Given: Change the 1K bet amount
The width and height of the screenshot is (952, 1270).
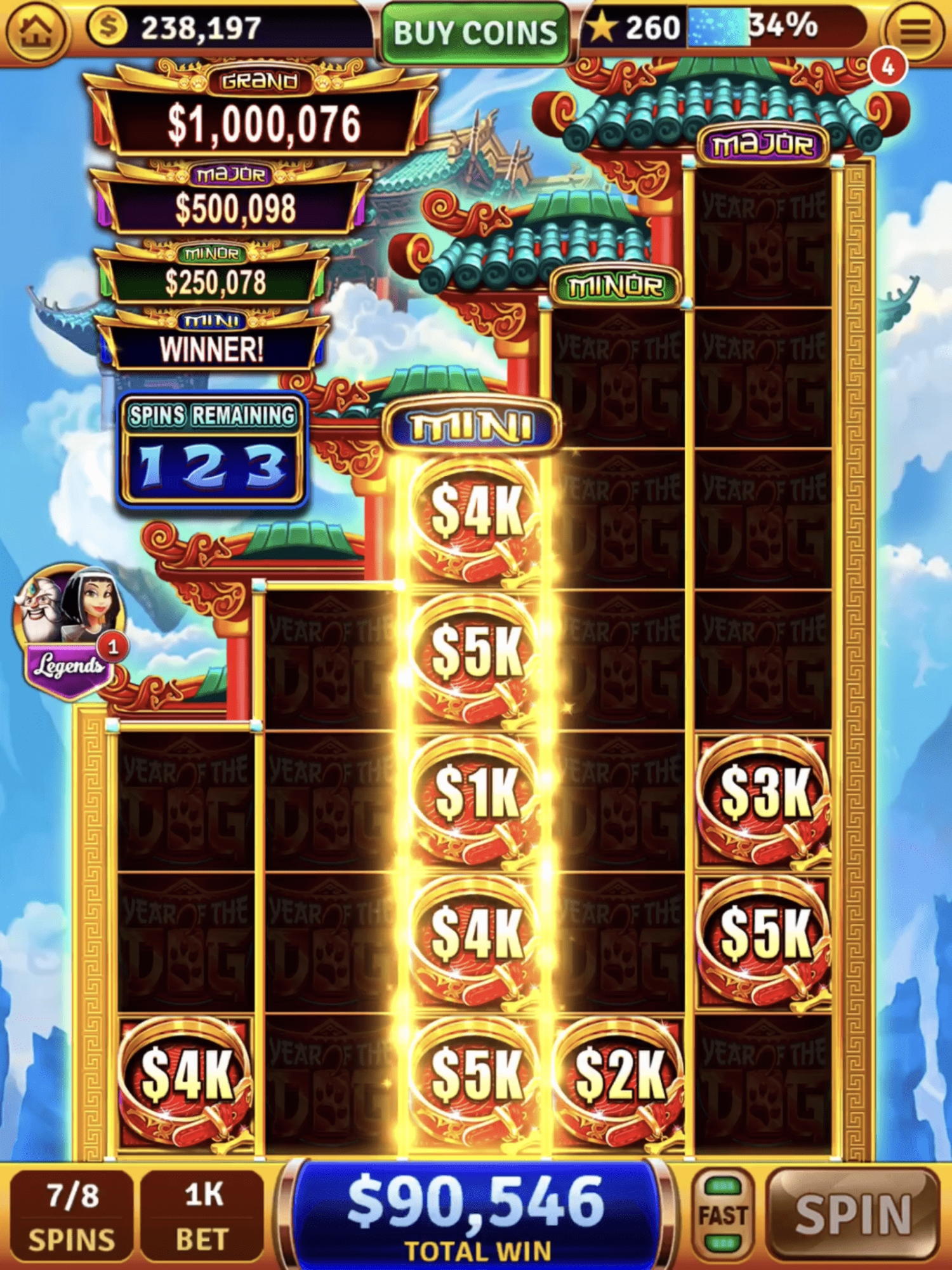Looking at the screenshot, I should [x=202, y=1216].
